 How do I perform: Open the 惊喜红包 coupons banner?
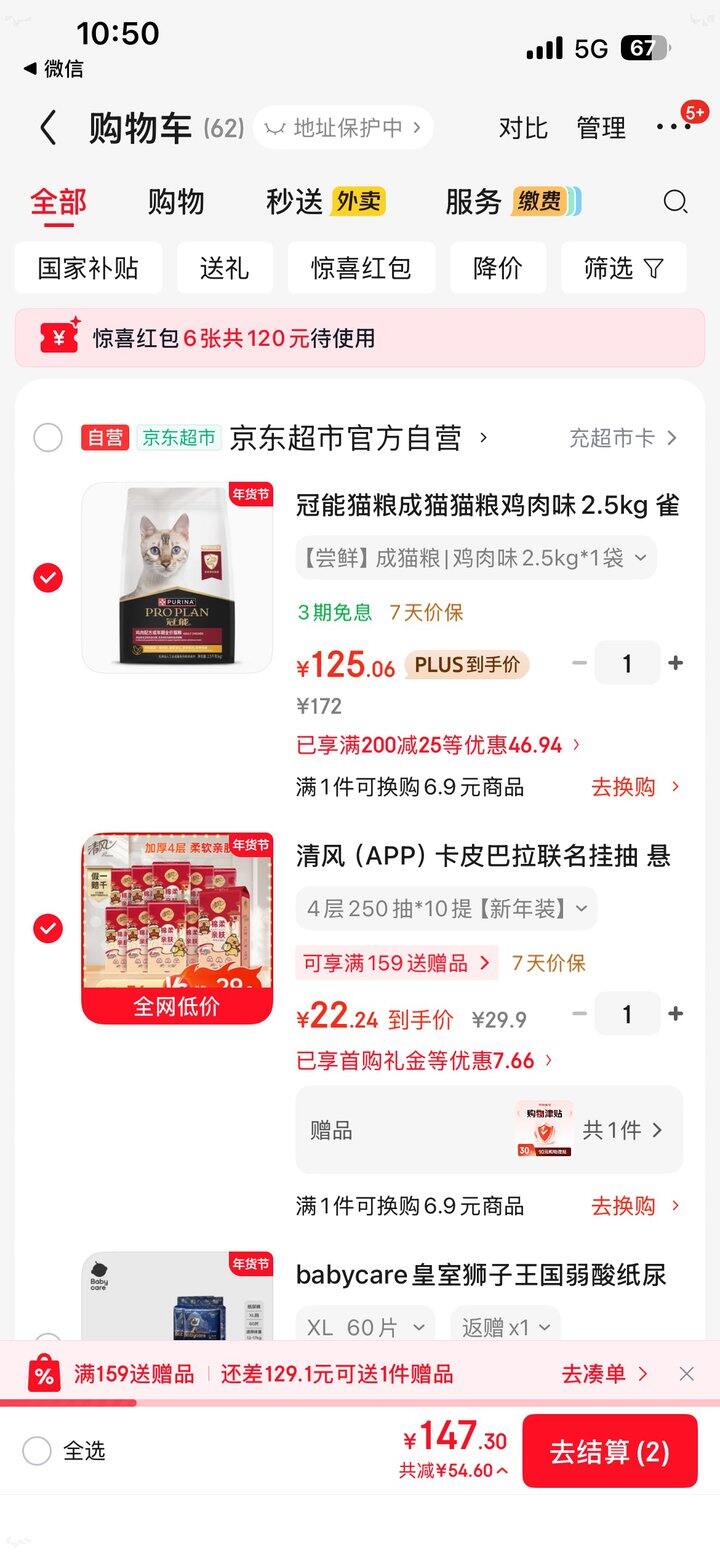pyautogui.click(x=359, y=338)
